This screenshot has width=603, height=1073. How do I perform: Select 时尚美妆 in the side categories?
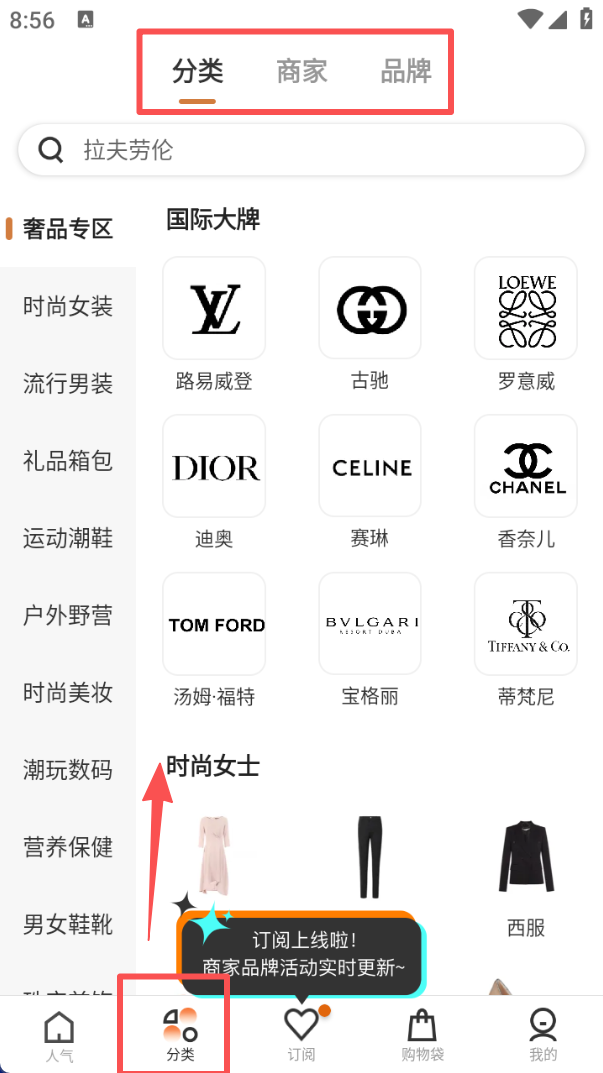[x=68, y=692]
